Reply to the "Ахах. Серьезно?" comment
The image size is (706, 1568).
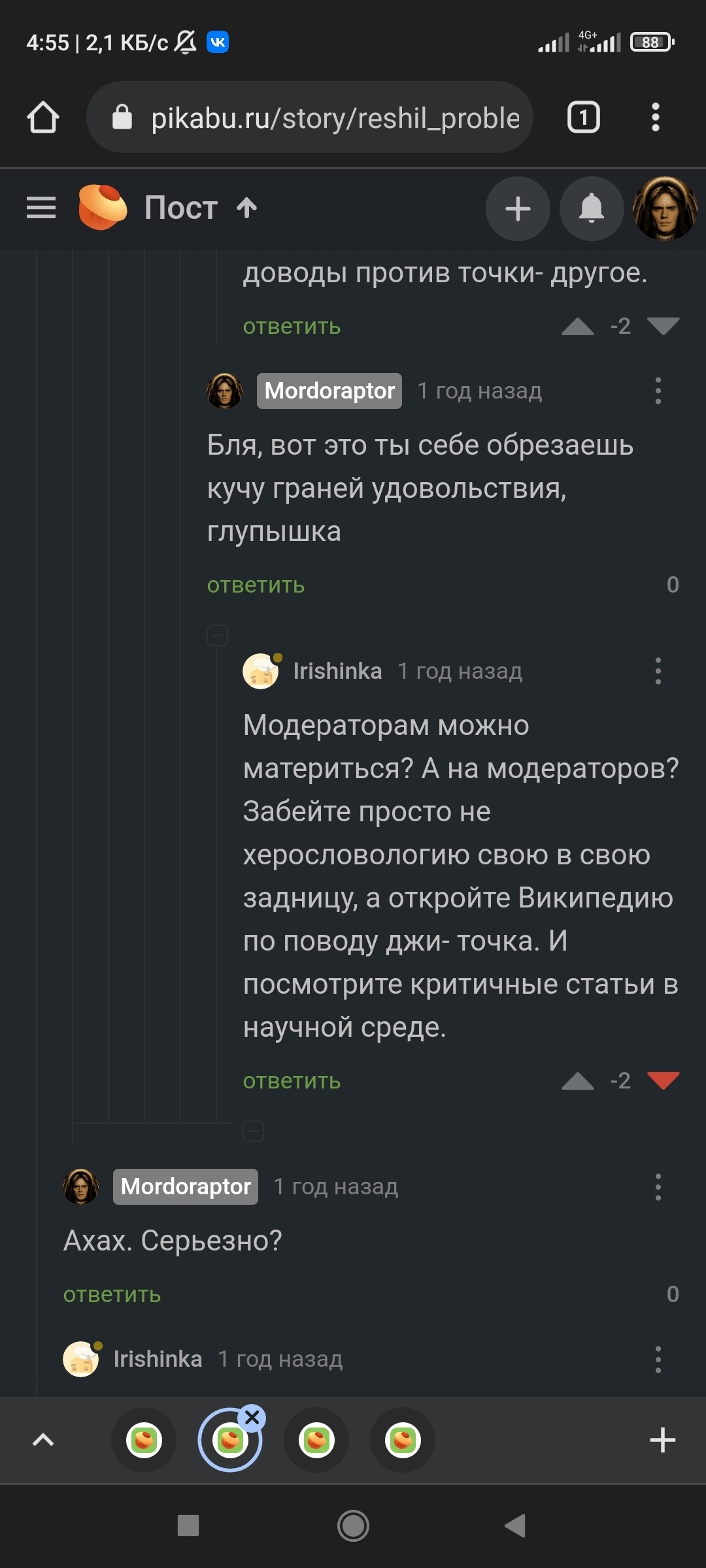pyautogui.click(x=112, y=1294)
